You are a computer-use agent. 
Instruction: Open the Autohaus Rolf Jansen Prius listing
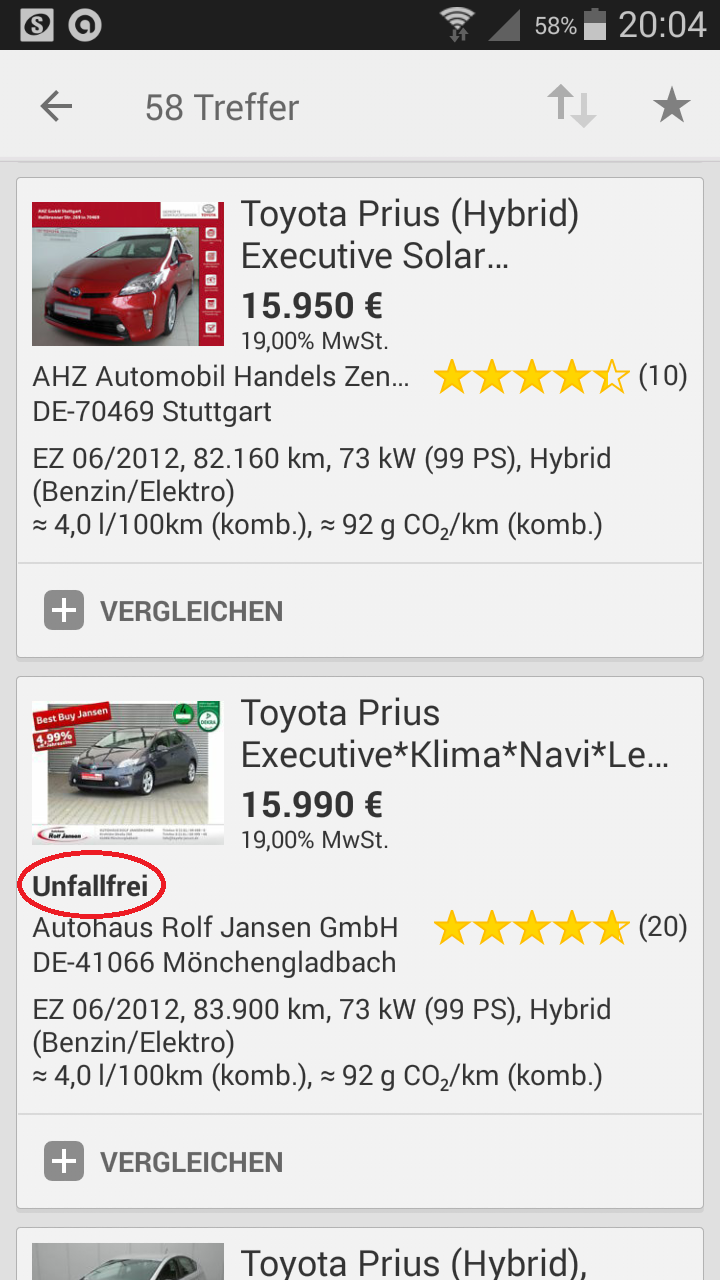pyautogui.click(x=454, y=735)
